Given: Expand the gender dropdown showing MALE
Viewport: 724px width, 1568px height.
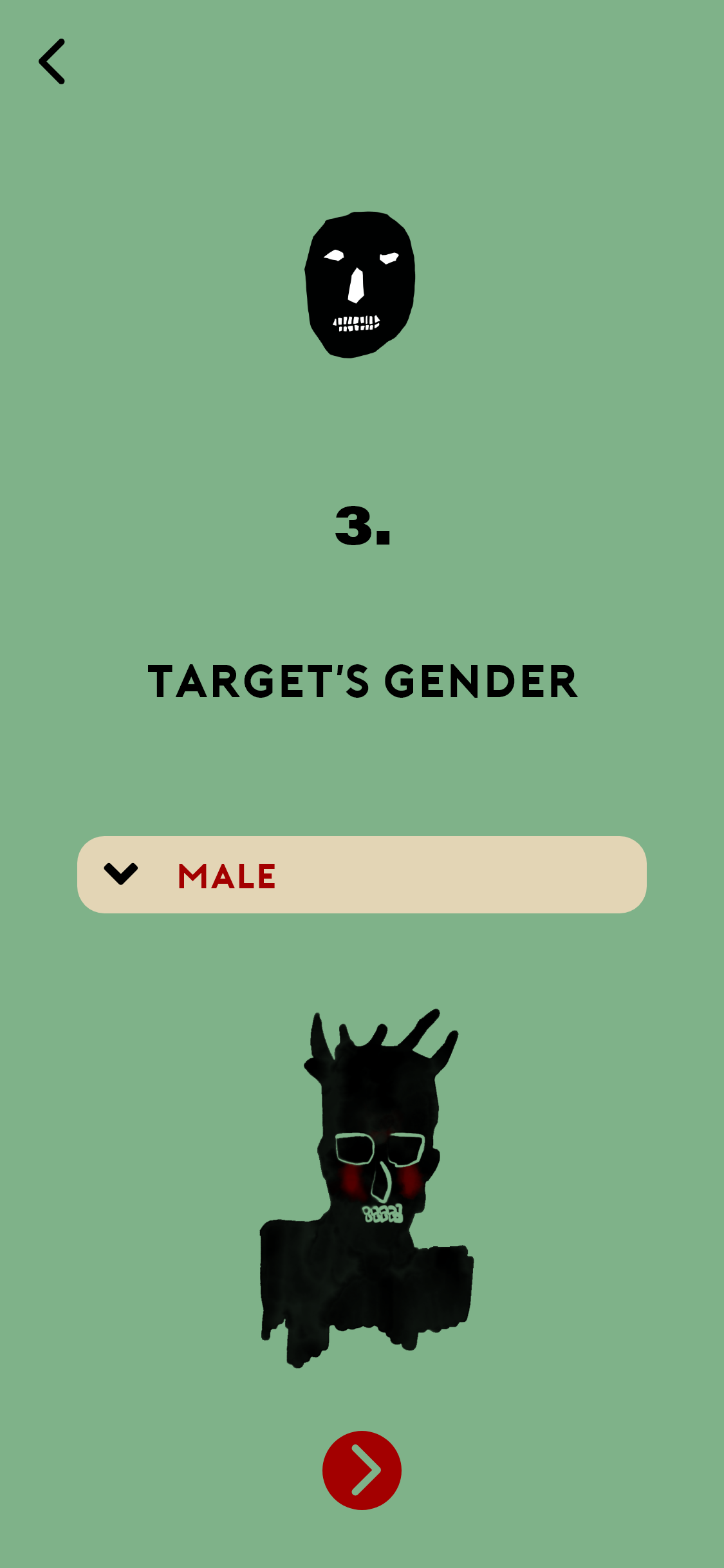Looking at the screenshot, I should coord(362,875).
